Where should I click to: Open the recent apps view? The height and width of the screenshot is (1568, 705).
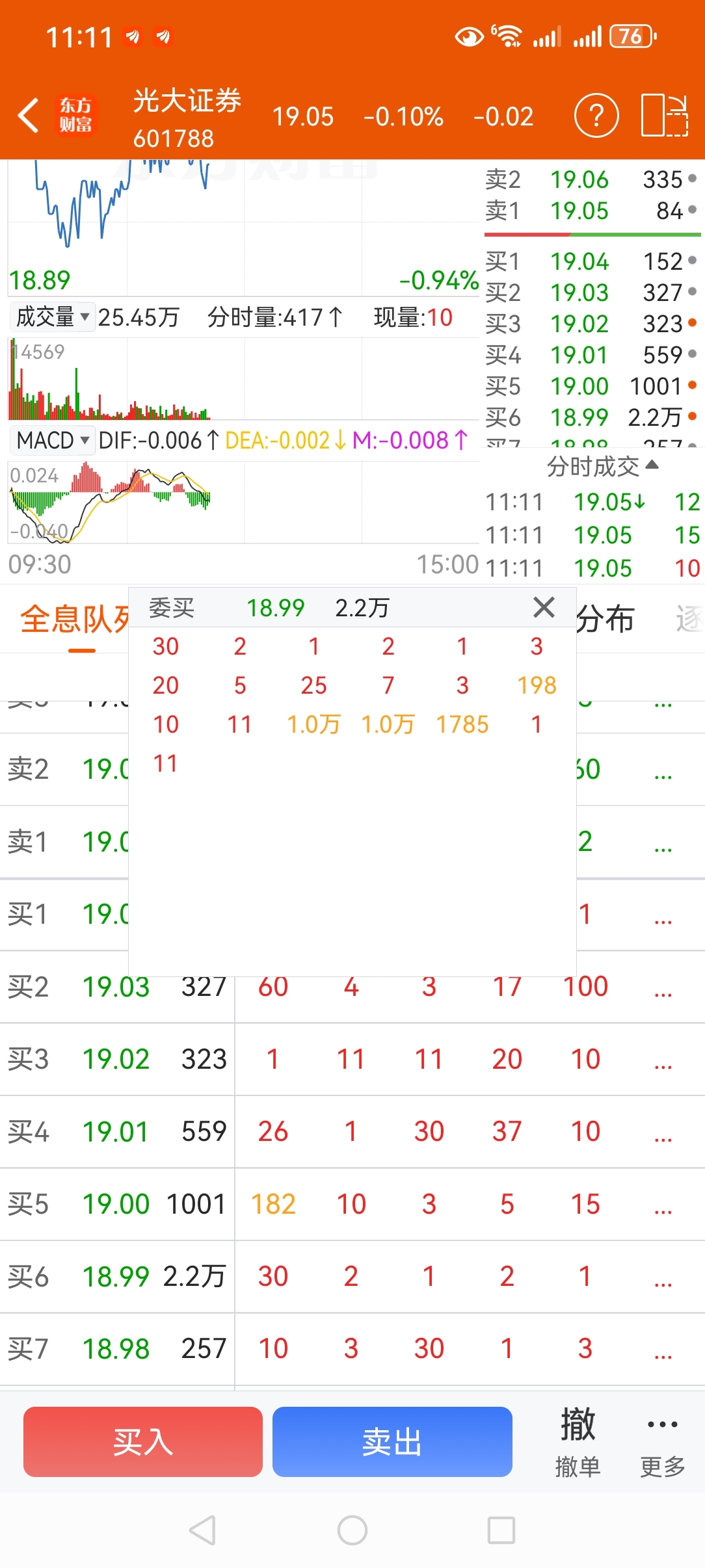[501, 1530]
